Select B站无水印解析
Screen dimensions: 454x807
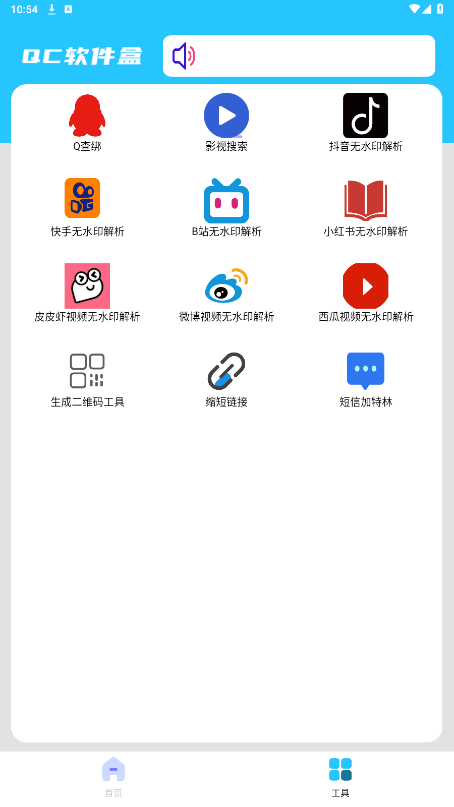pos(226,207)
